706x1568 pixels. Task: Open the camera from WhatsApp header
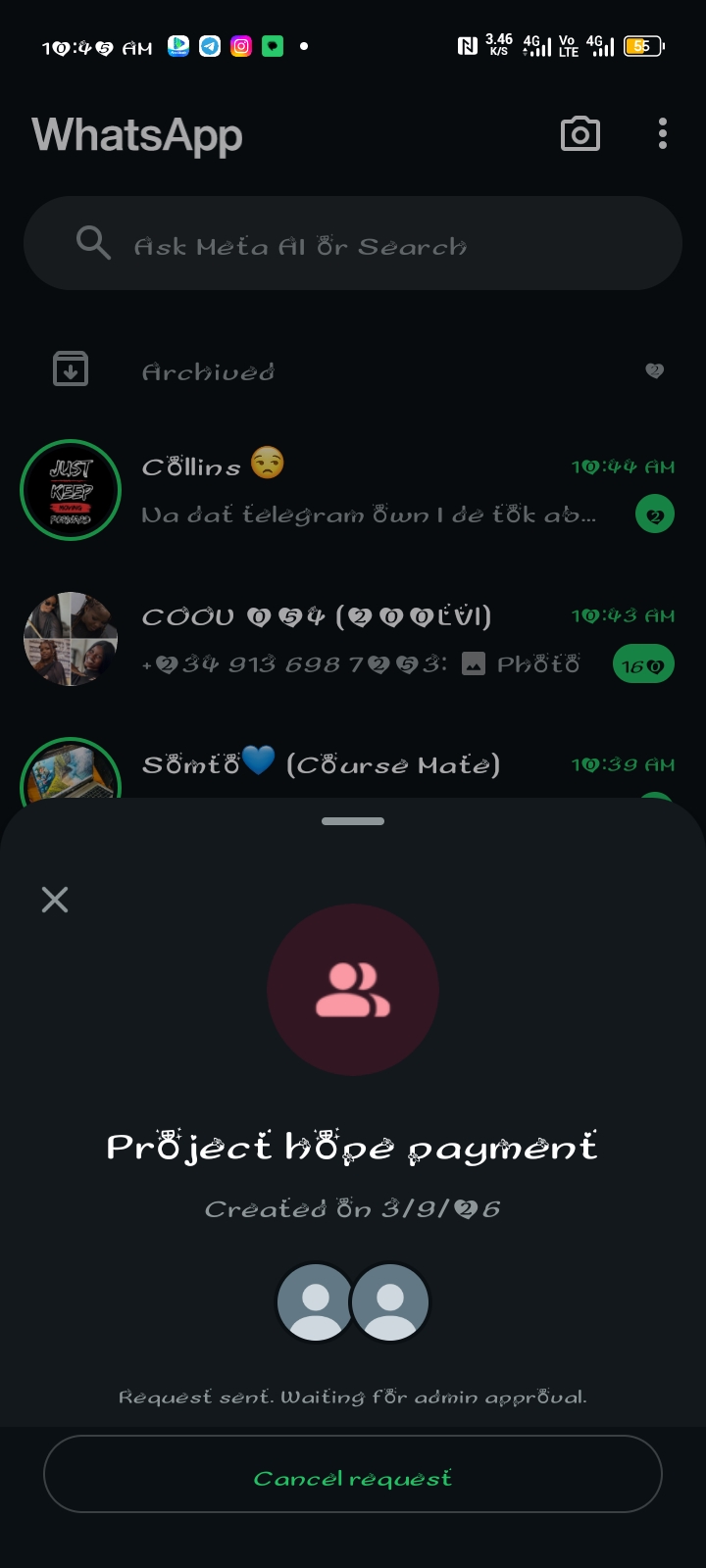[580, 134]
